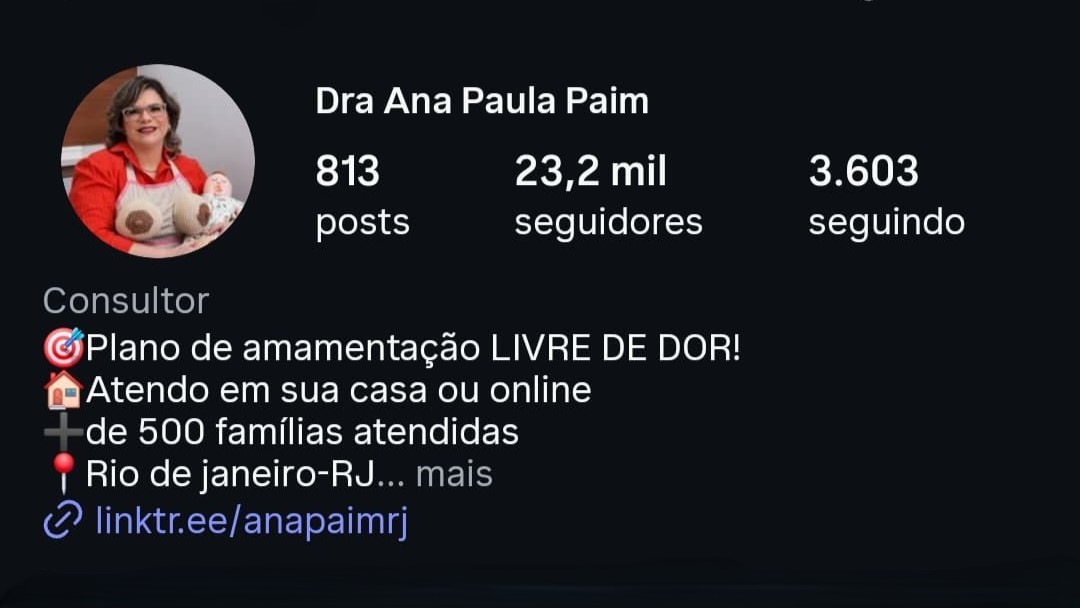Open Dra Ana Paula Paim's profile picture
The width and height of the screenshot is (1080, 608).
pyautogui.click(x=158, y=160)
